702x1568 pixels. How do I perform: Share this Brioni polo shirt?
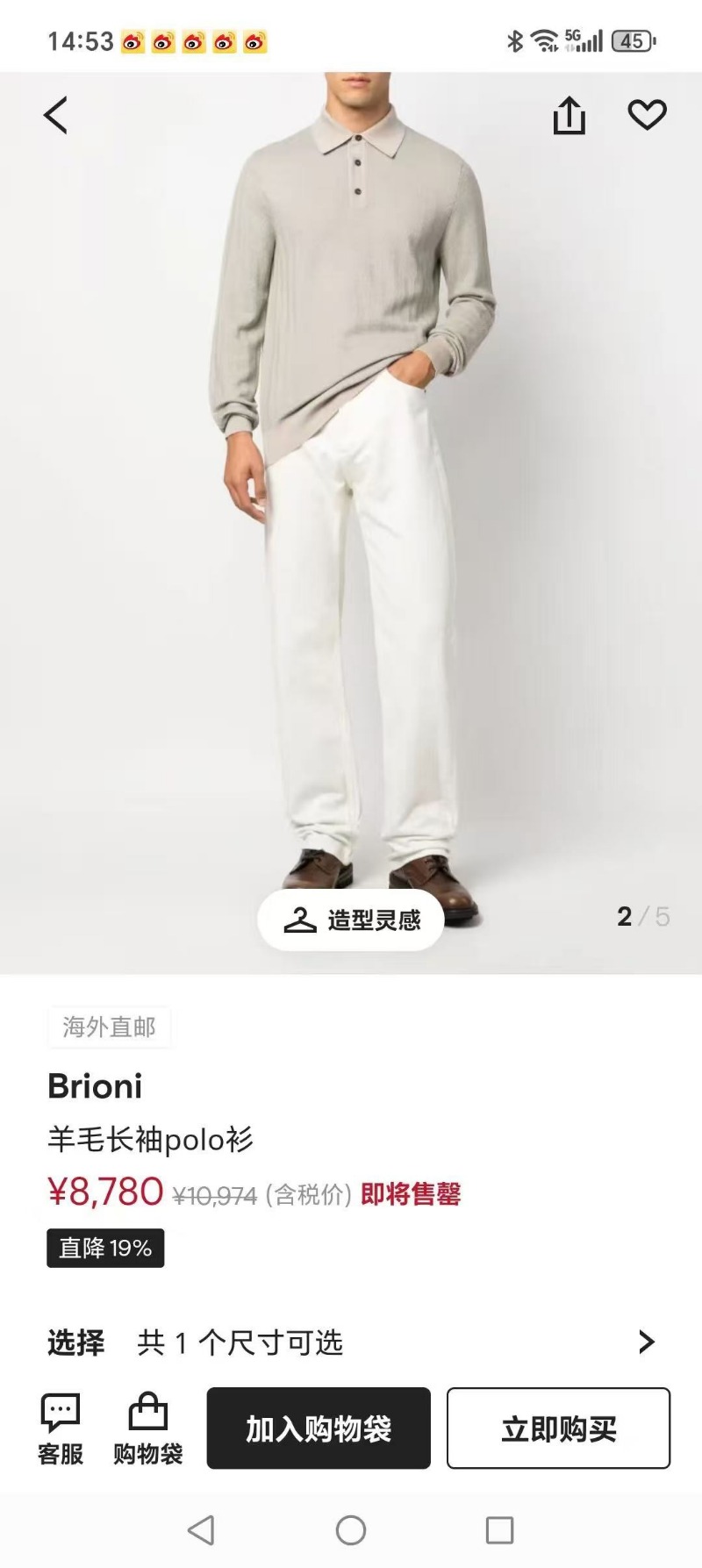[x=569, y=115]
